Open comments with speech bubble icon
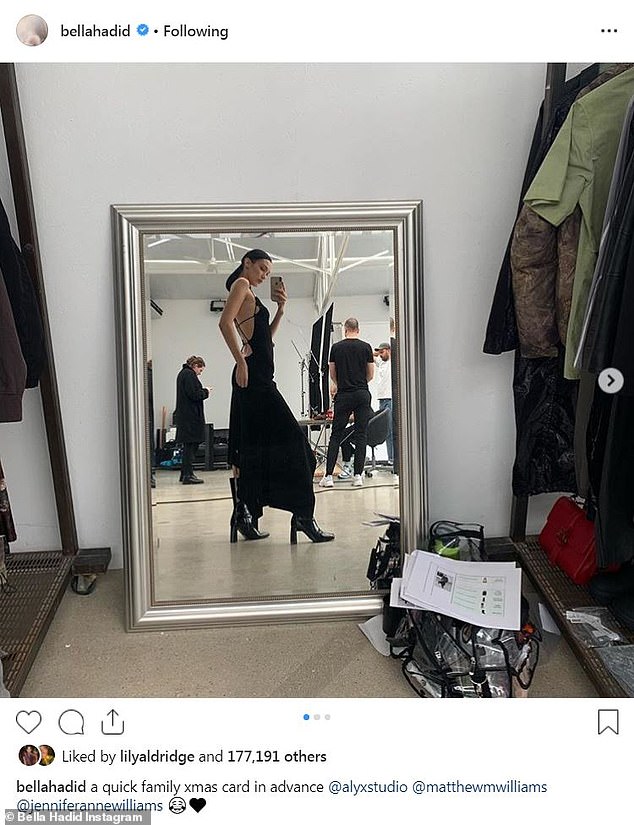 coord(71,722)
